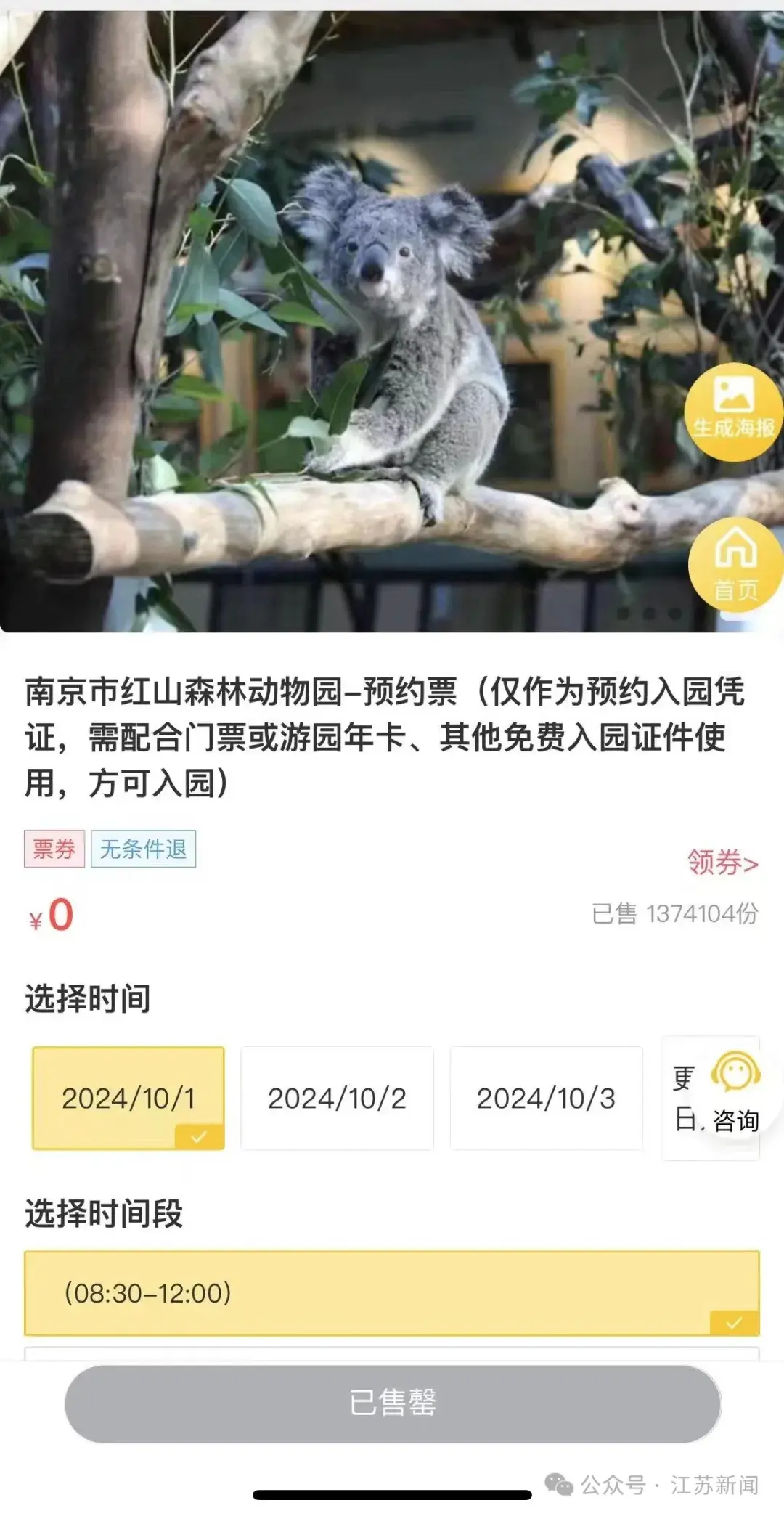Pick the date 2024/10/3
The width and height of the screenshot is (784, 1516).
pyautogui.click(x=546, y=1098)
